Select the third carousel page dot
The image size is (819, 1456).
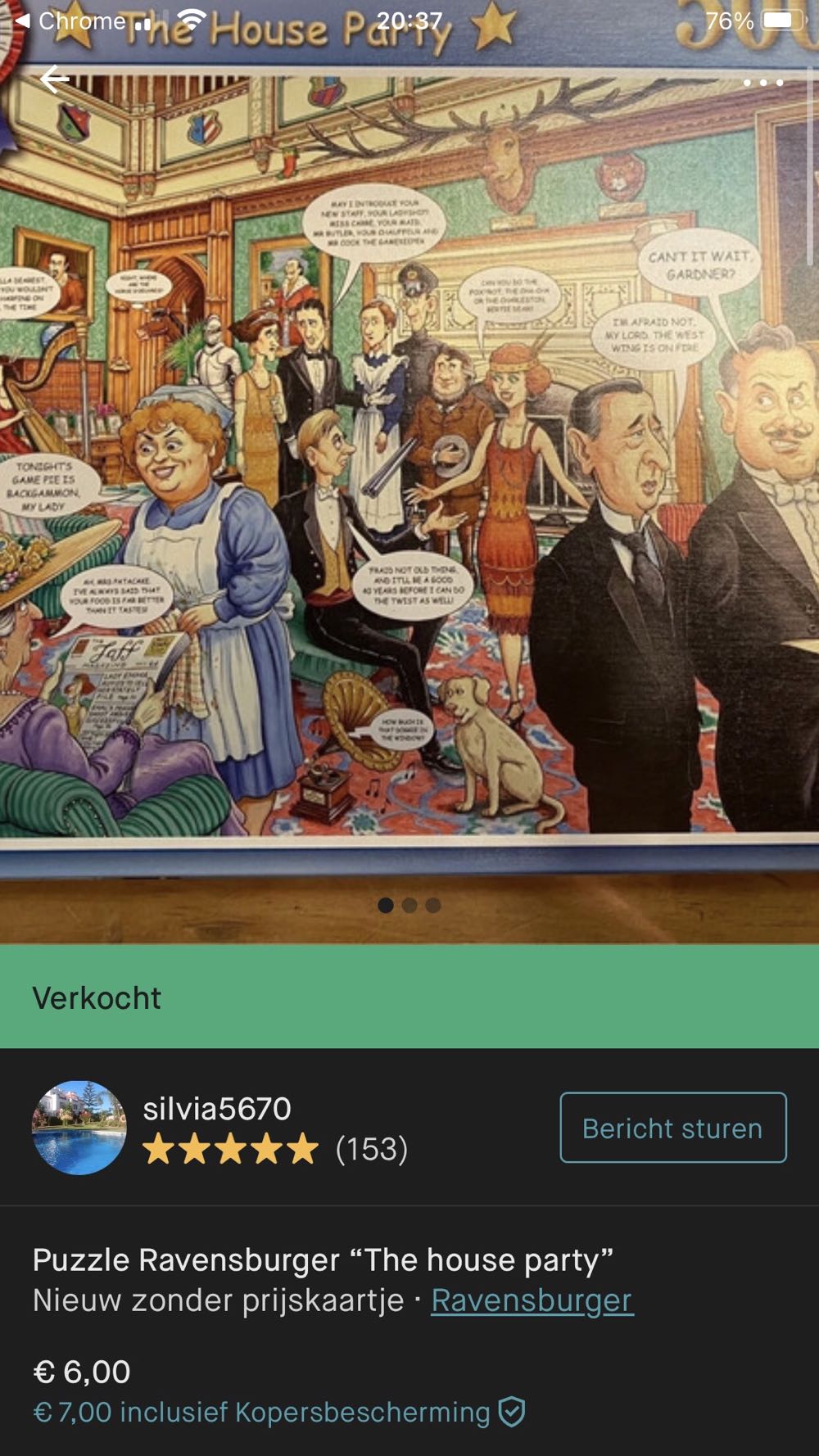(433, 906)
